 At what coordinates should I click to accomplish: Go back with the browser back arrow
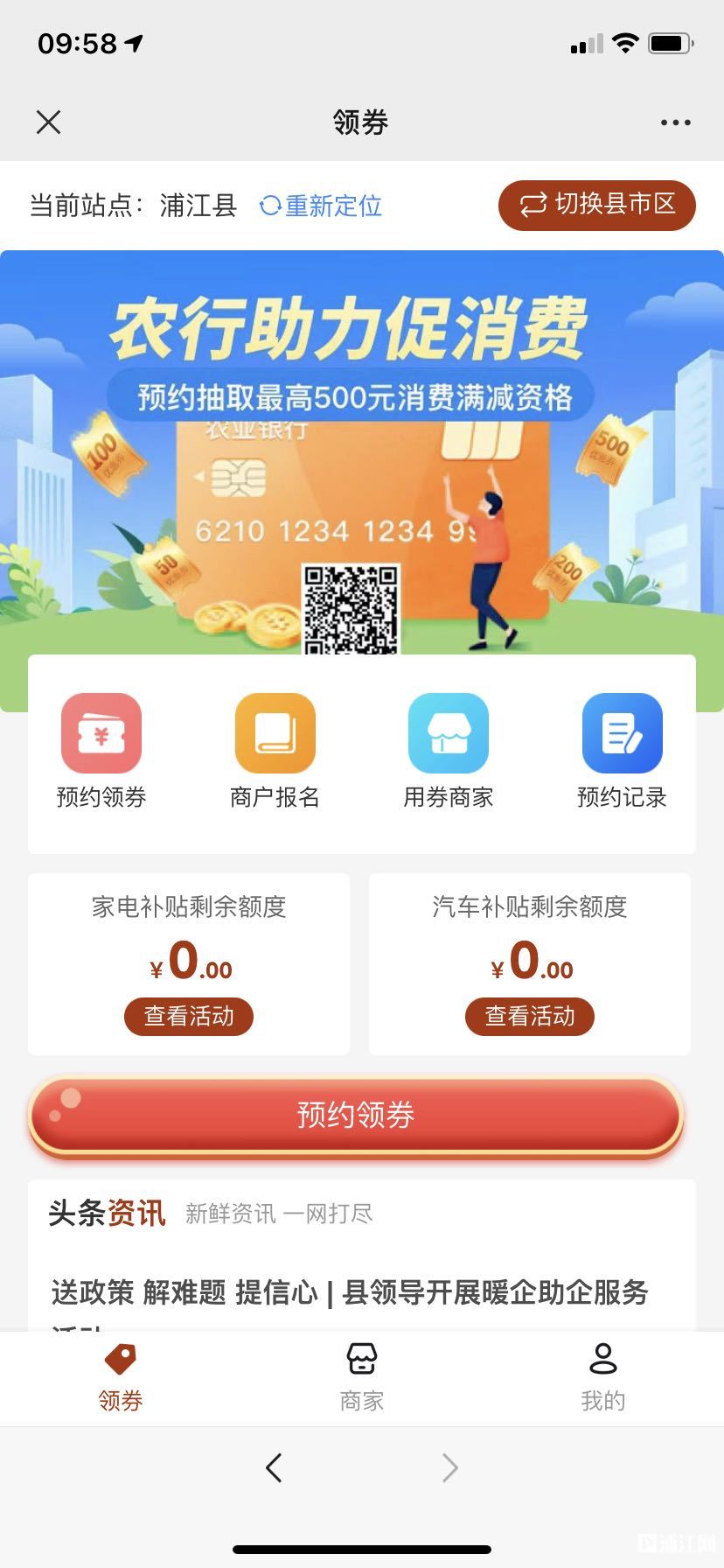[274, 1467]
